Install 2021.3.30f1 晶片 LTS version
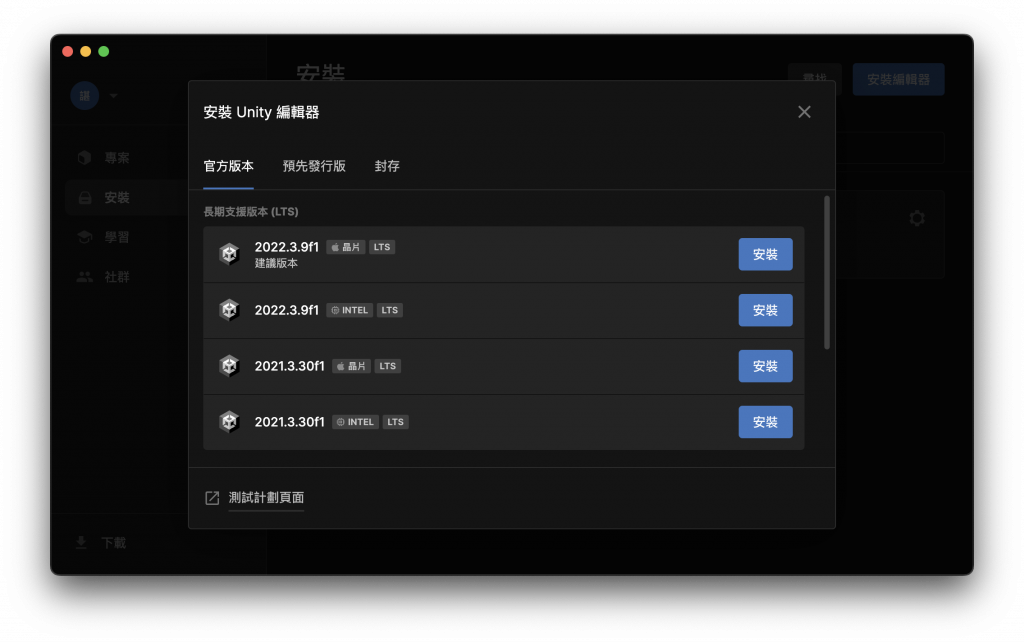This screenshot has width=1024, height=642. click(x=765, y=366)
